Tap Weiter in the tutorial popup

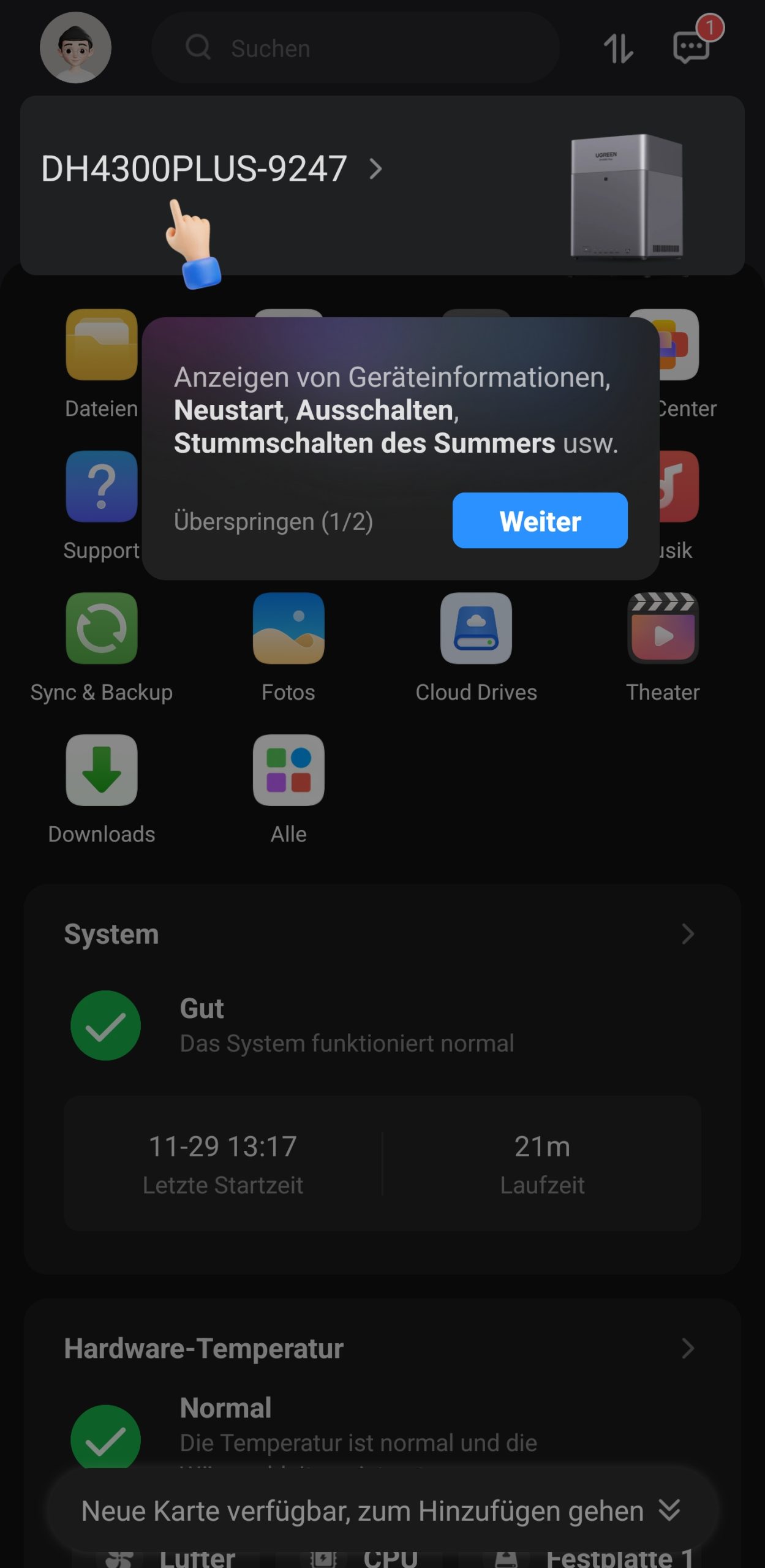(540, 521)
